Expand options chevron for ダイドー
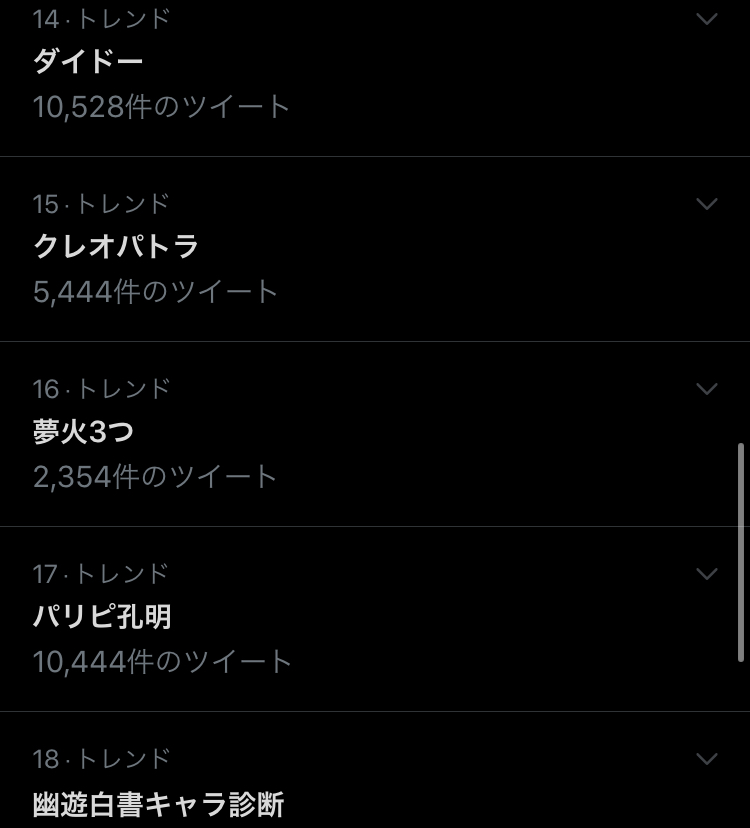 click(x=707, y=19)
